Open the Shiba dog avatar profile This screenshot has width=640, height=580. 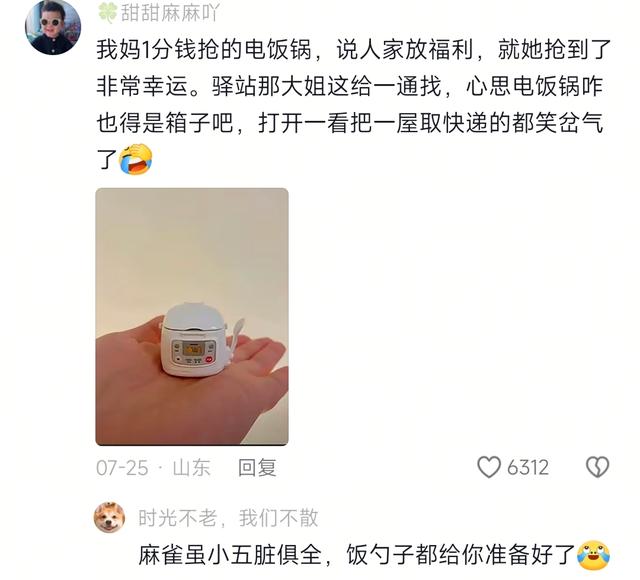pos(109,518)
